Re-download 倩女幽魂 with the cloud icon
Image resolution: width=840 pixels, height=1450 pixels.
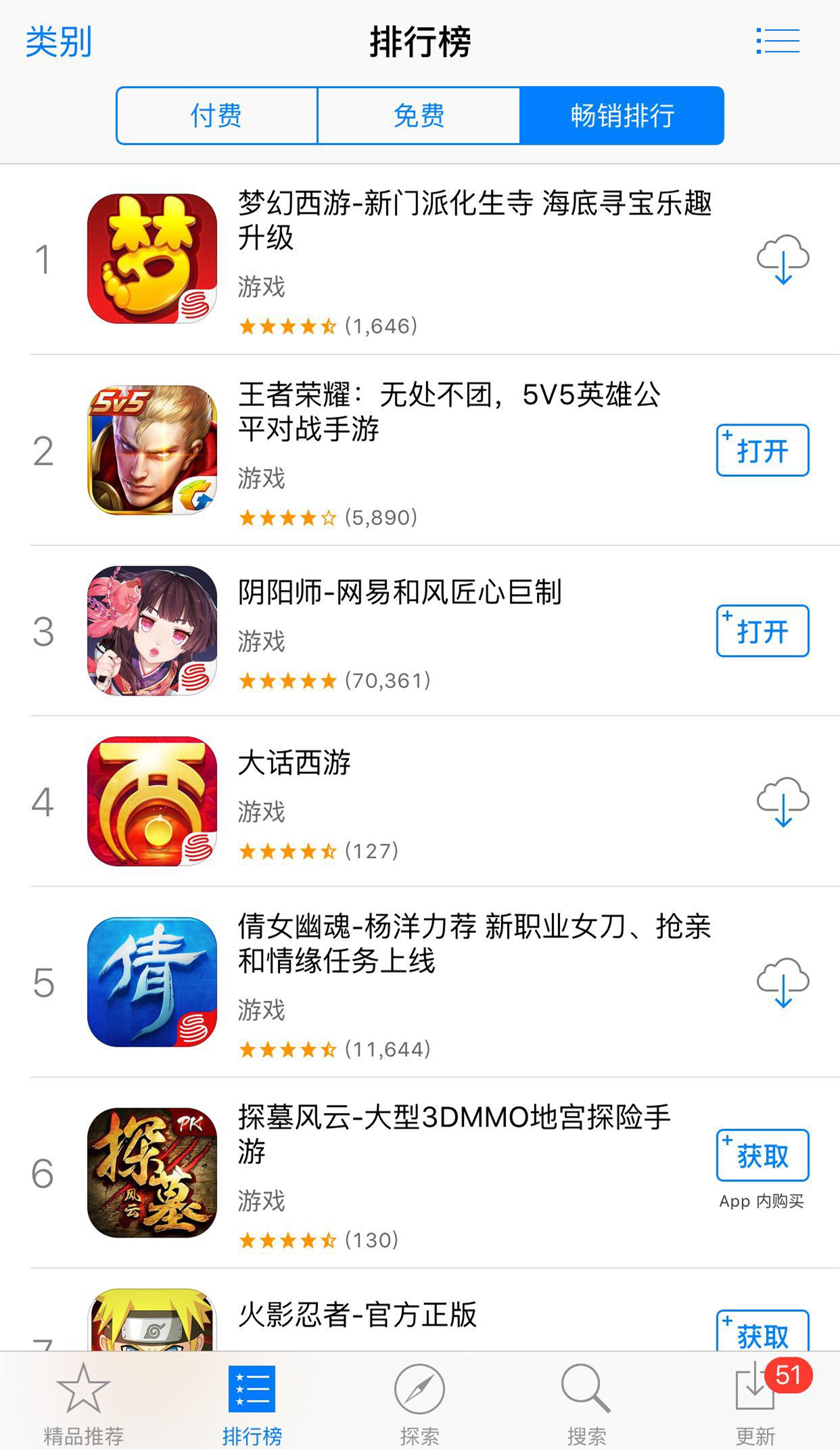(783, 982)
